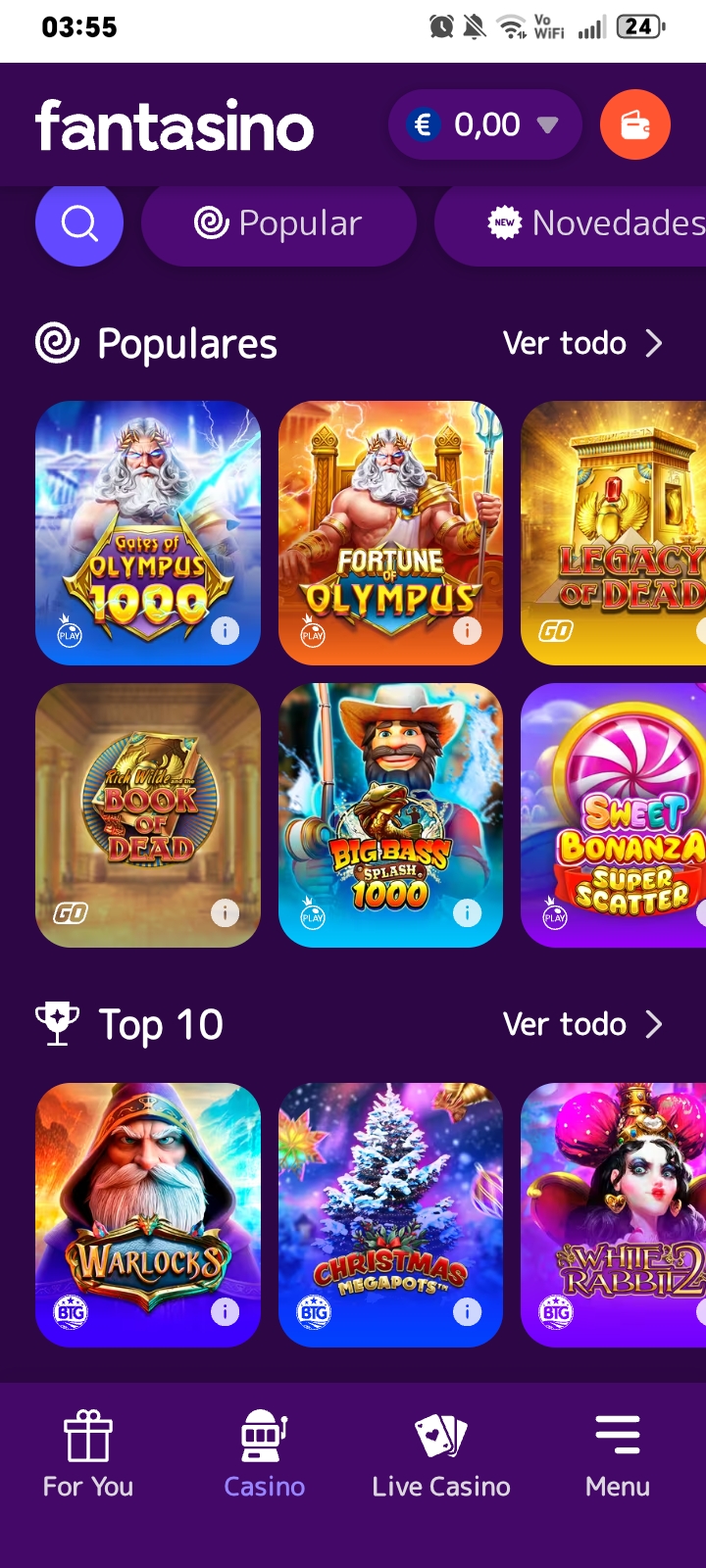Select the Novedades category chip

[x=571, y=223]
